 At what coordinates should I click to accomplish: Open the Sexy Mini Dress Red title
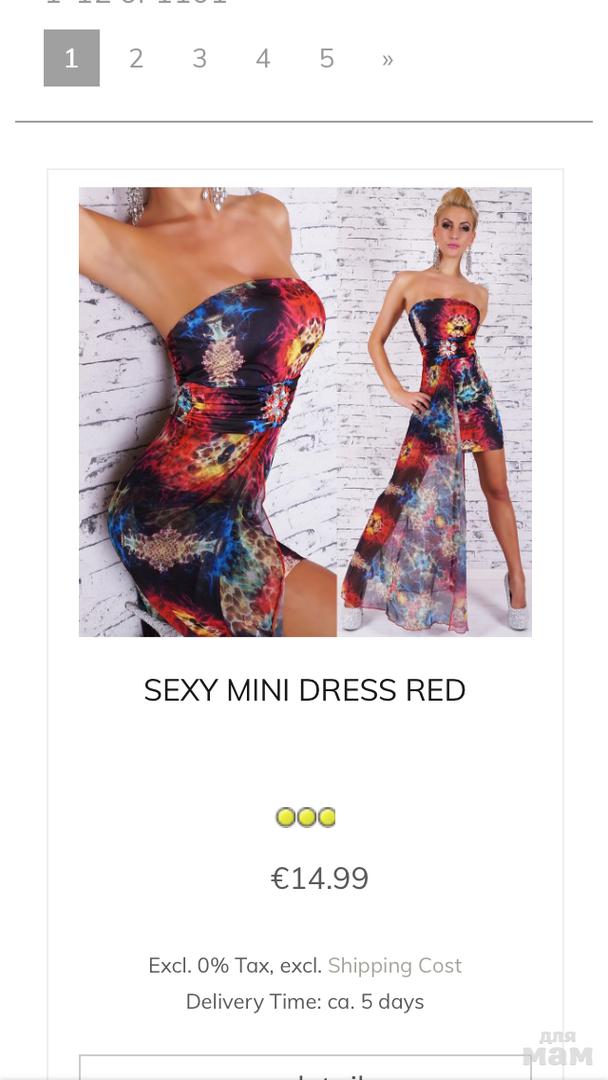pyautogui.click(x=305, y=690)
